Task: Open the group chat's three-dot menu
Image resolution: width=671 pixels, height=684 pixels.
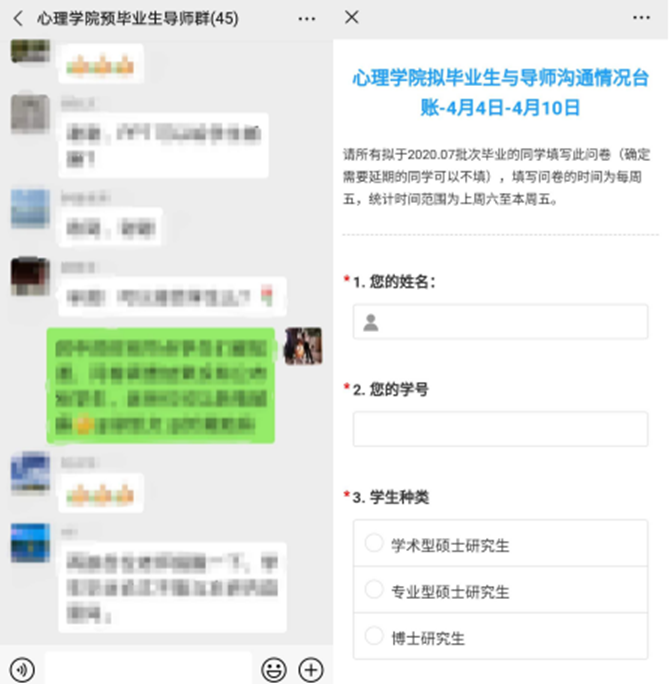Action: point(307,18)
